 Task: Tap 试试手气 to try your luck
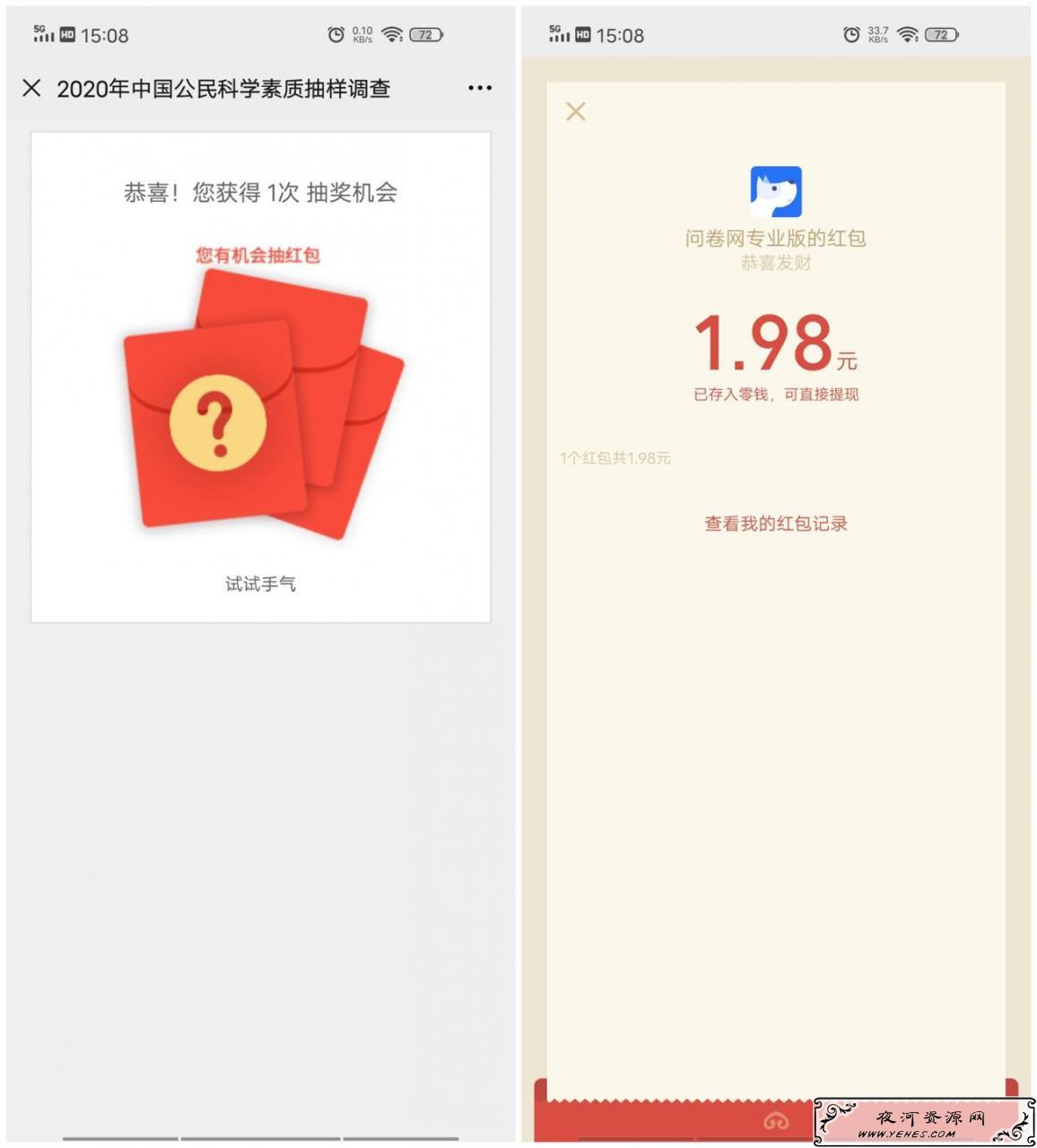coord(260,584)
